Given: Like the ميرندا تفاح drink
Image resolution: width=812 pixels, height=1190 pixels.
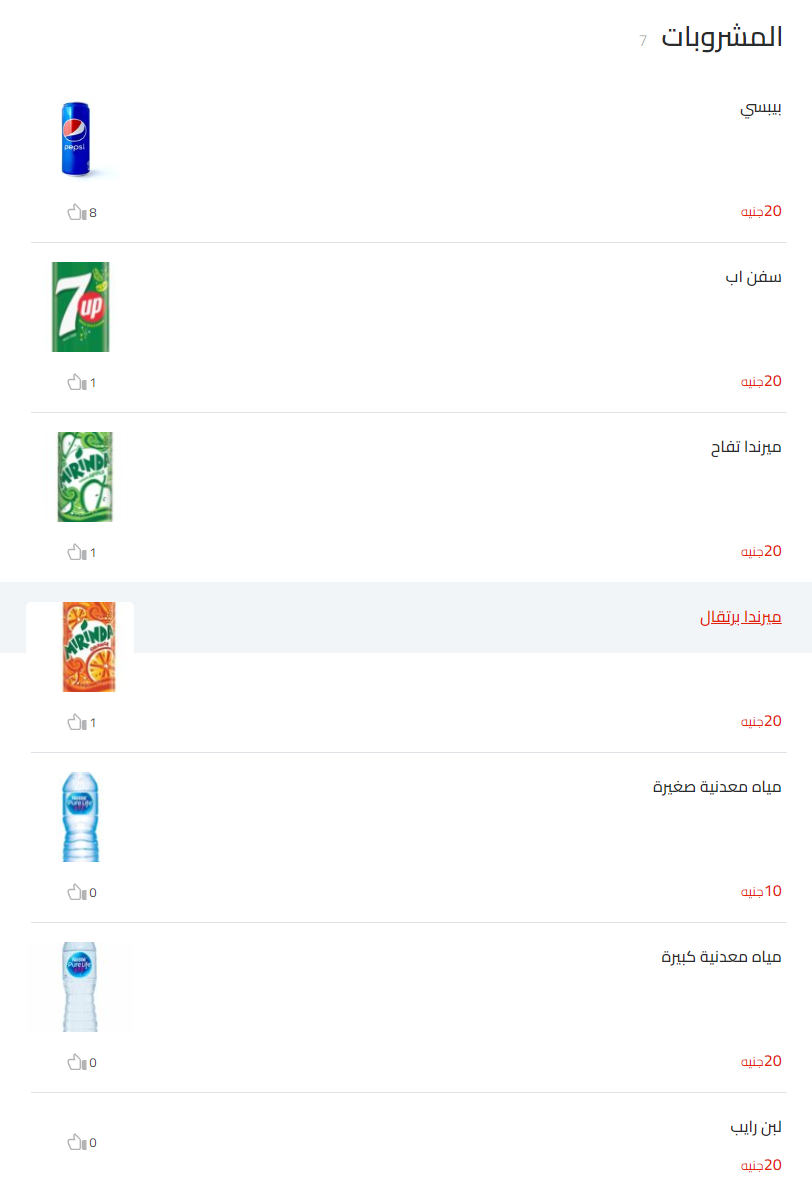Looking at the screenshot, I should 77,552.
